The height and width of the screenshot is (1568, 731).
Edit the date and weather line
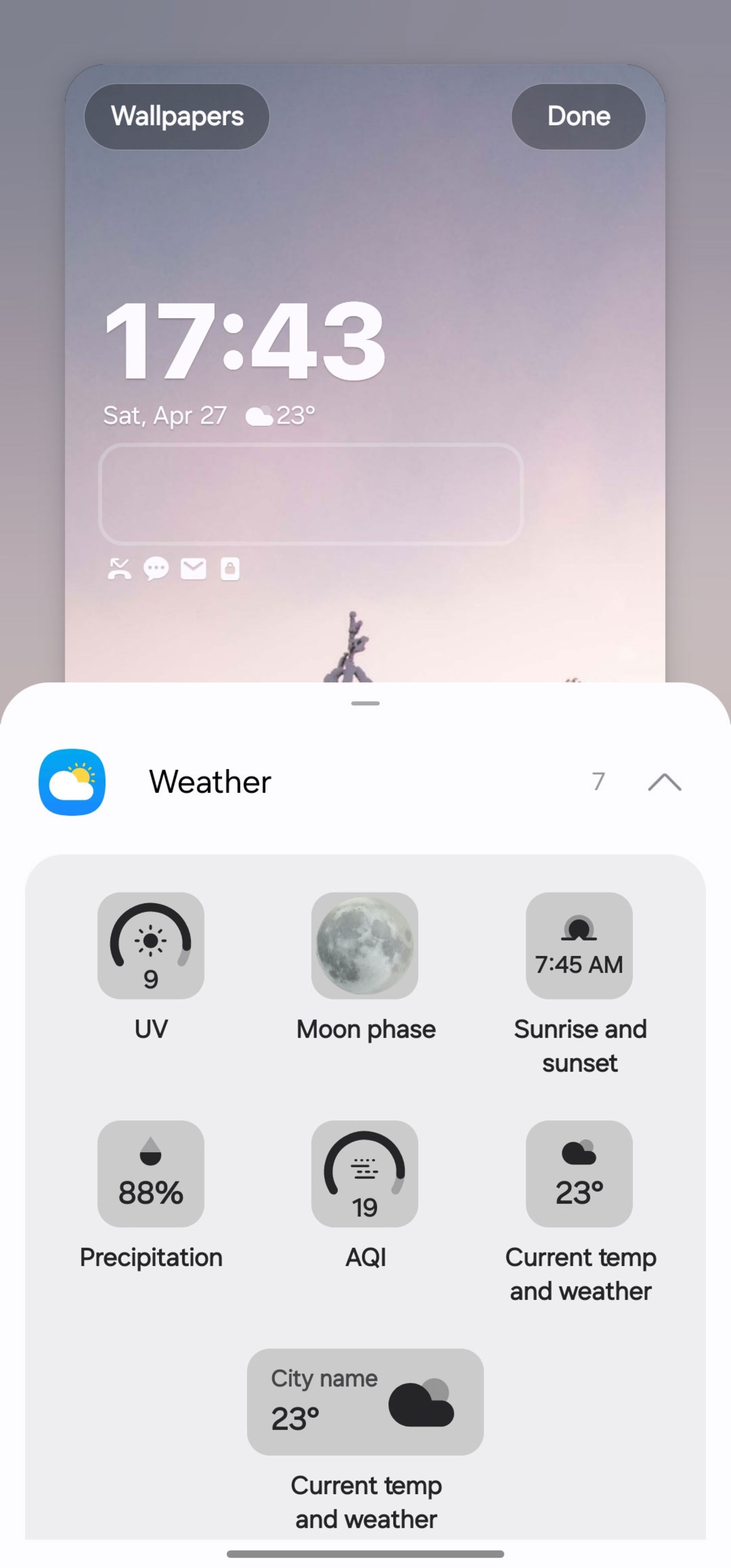[209, 416]
